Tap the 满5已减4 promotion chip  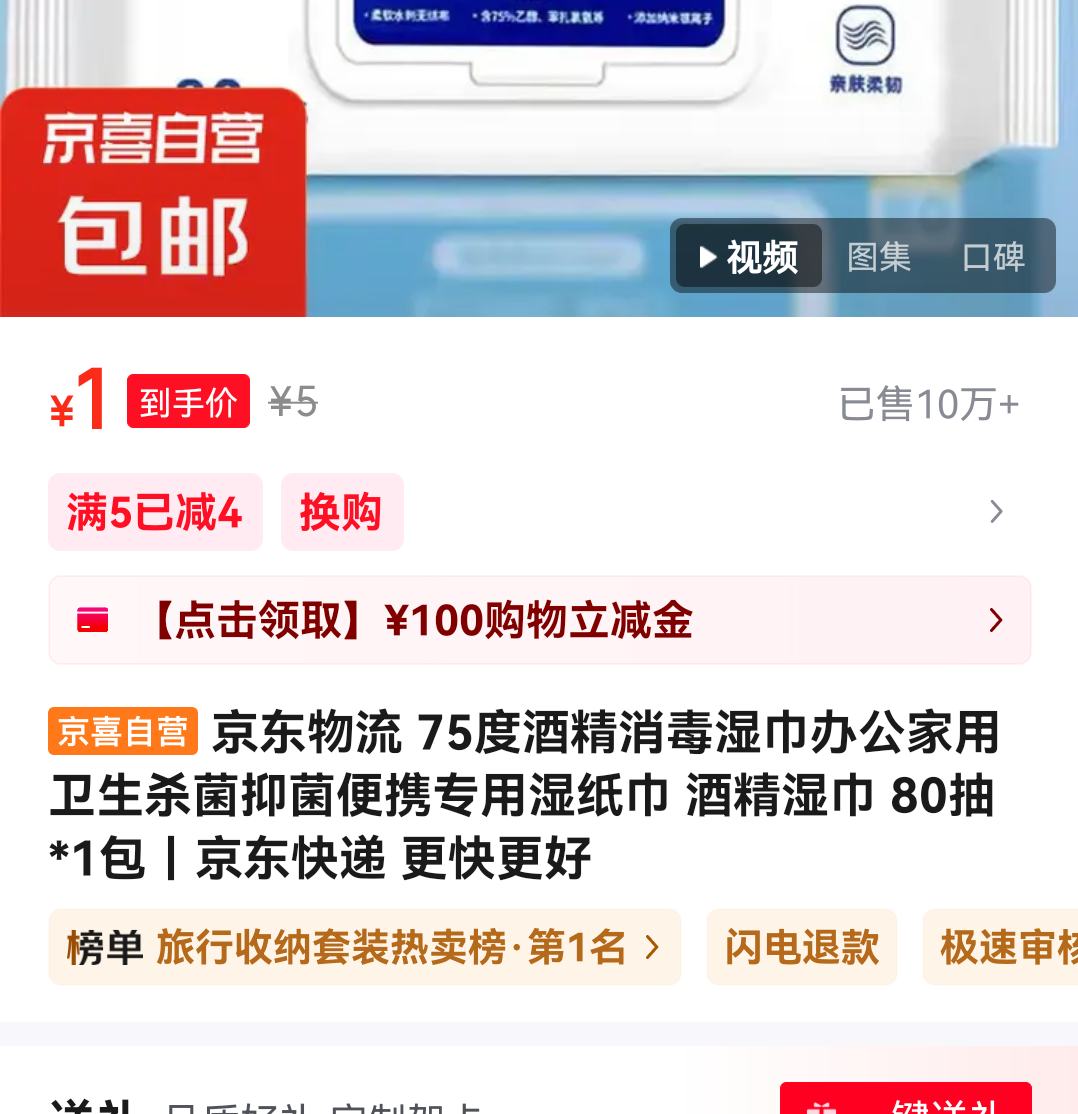pyautogui.click(x=155, y=512)
